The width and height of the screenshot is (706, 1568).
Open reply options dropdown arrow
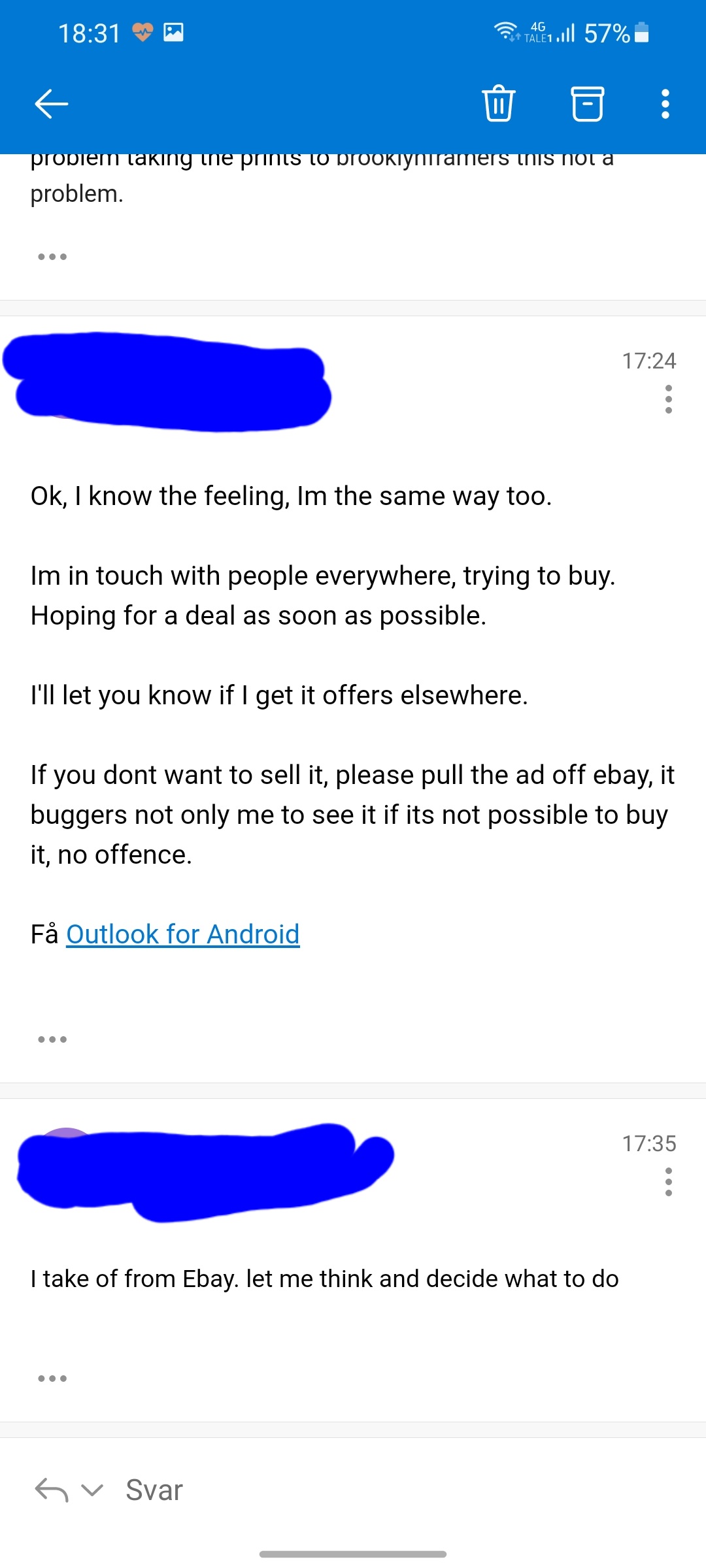pyautogui.click(x=92, y=1490)
